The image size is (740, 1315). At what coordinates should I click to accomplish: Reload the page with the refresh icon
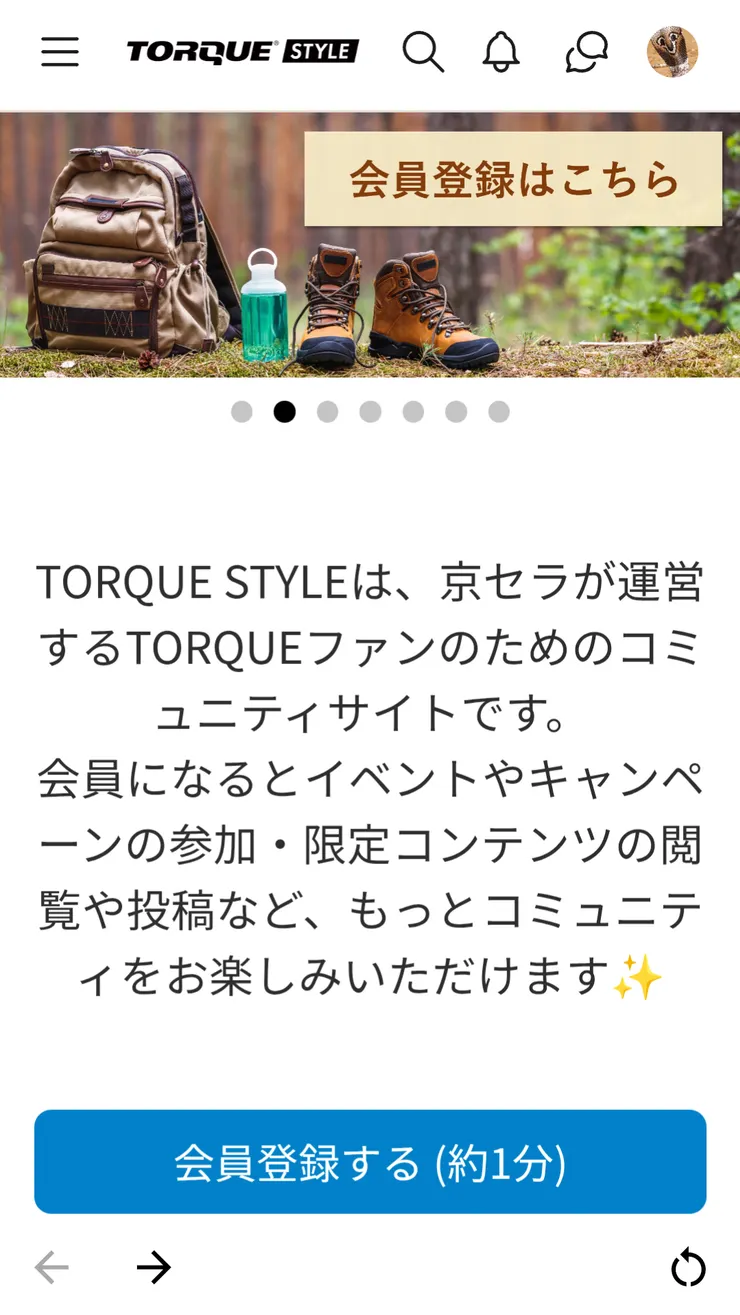click(689, 1267)
